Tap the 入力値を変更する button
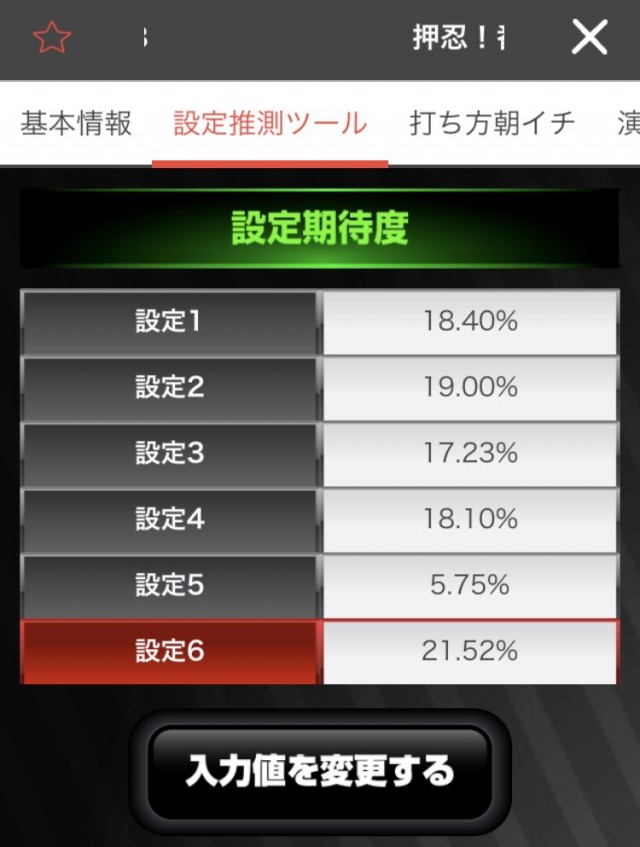 [x=320, y=772]
